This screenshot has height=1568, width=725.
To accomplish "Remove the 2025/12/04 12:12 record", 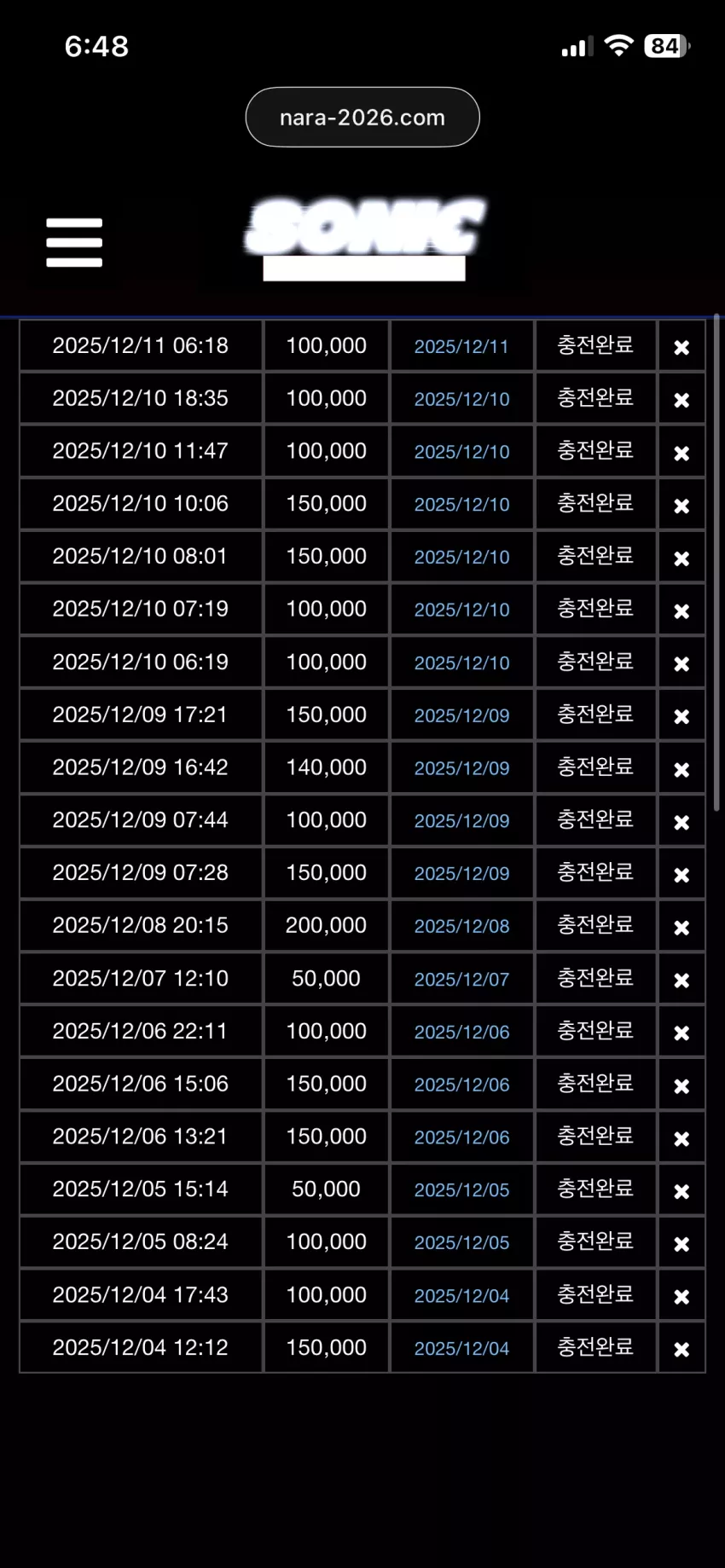I will [x=681, y=1349].
